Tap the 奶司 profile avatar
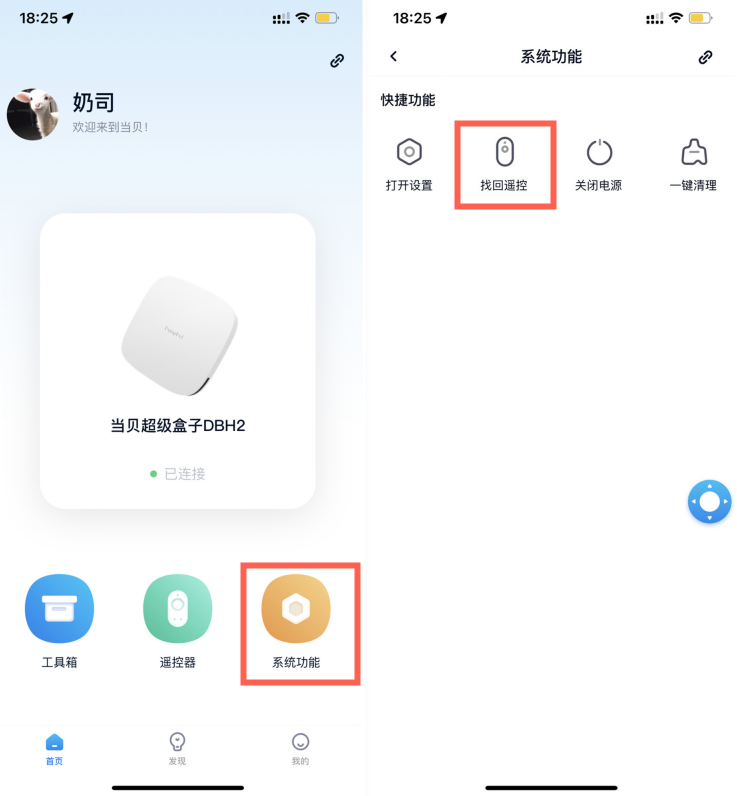Viewport: 737px width, 796px height. tap(33, 113)
